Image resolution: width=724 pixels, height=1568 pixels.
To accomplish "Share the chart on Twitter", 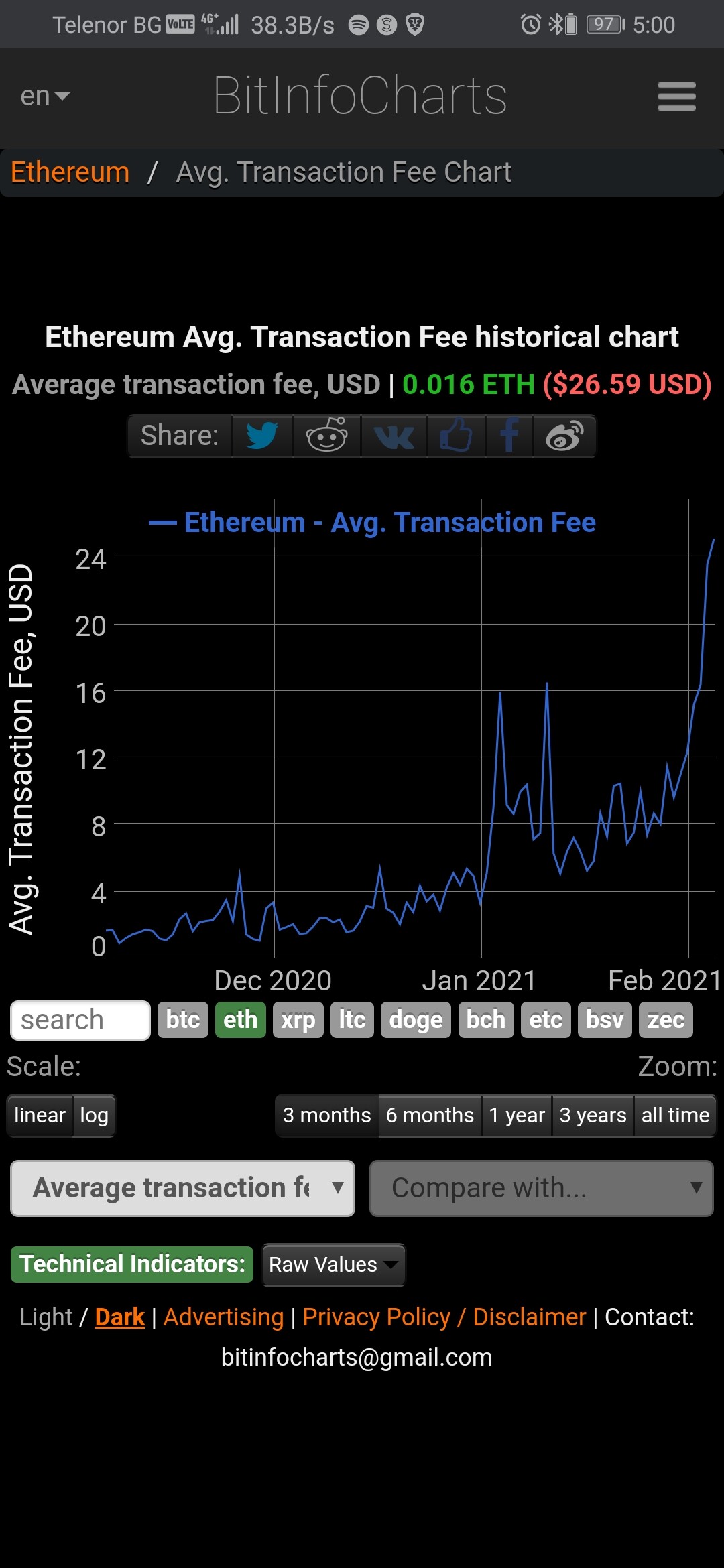I will point(262,436).
